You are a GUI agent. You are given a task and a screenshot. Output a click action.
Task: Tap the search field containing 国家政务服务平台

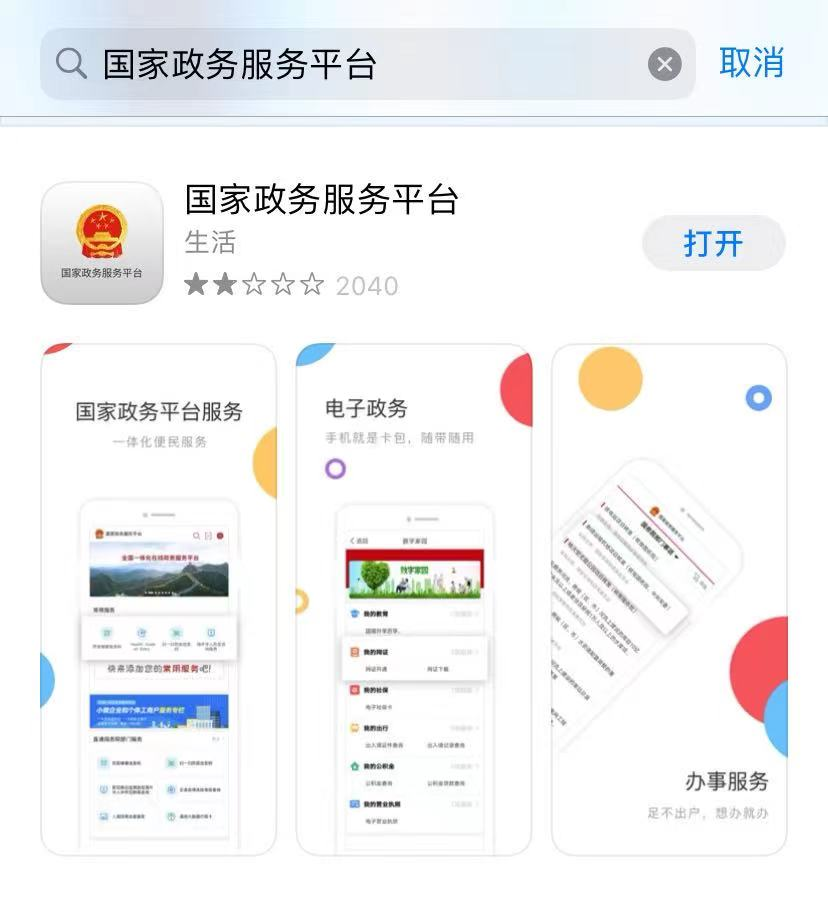(x=350, y=64)
